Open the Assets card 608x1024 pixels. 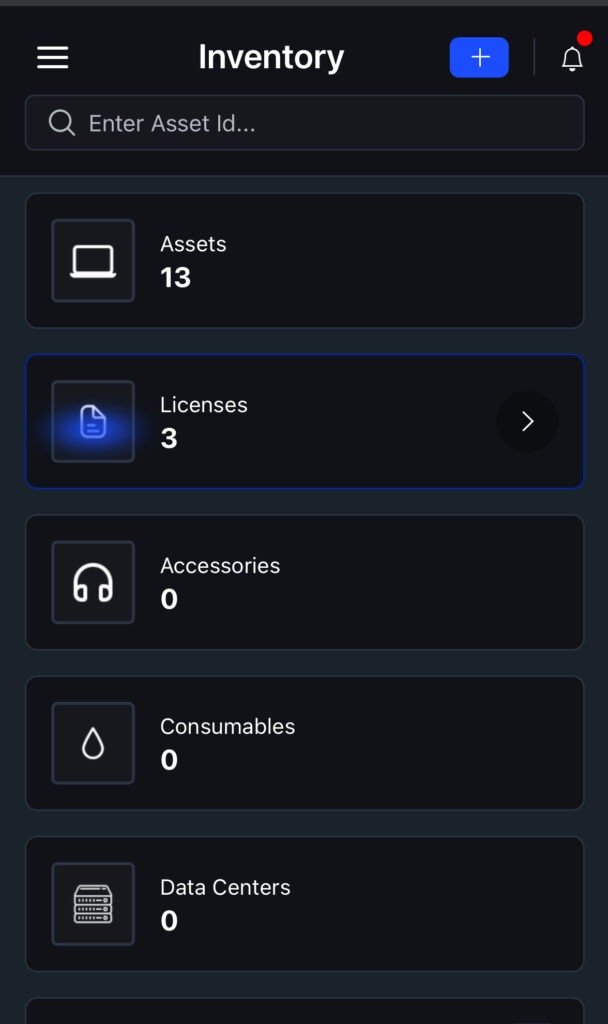pos(304,261)
